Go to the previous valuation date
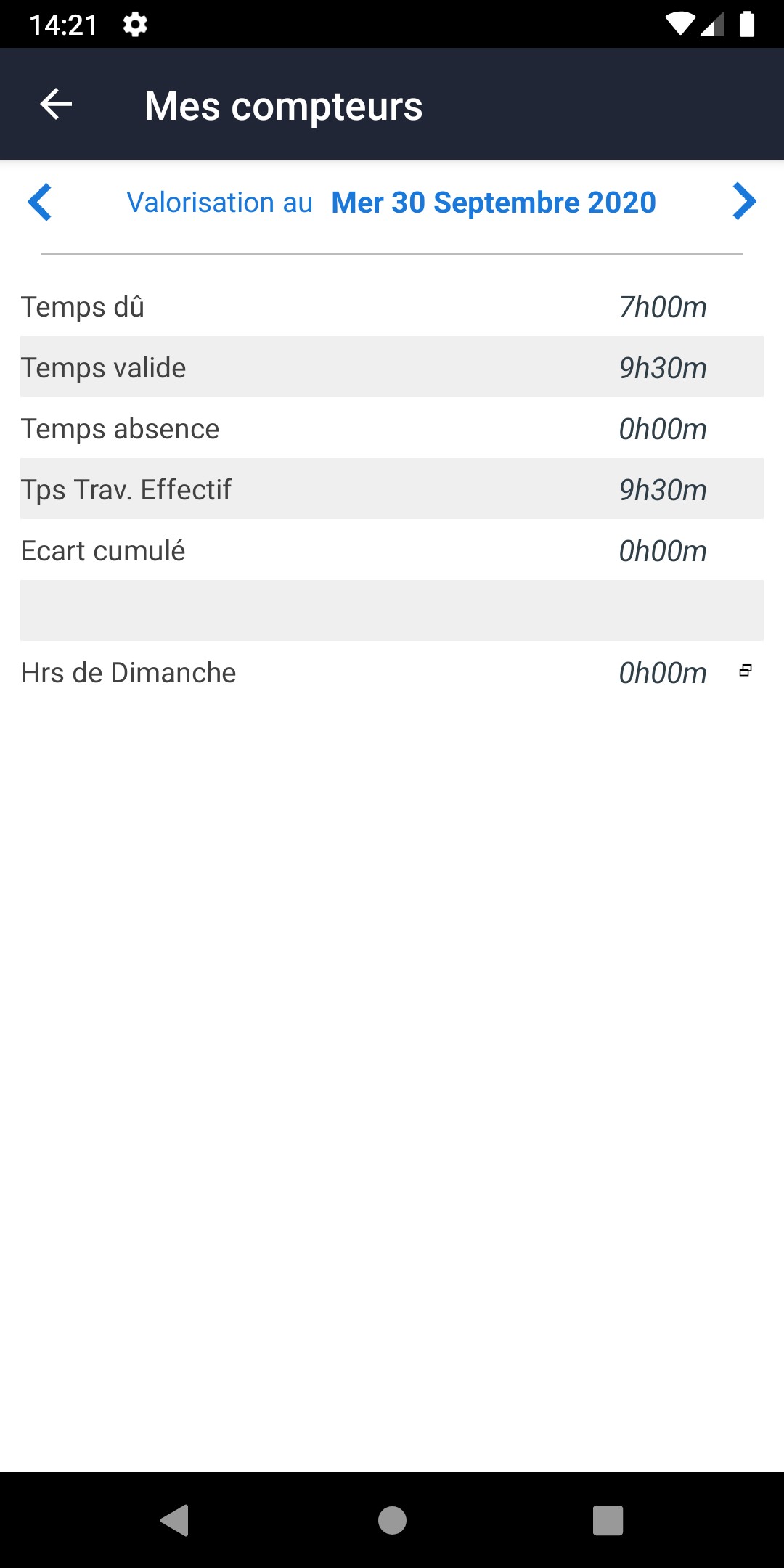 click(39, 202)
